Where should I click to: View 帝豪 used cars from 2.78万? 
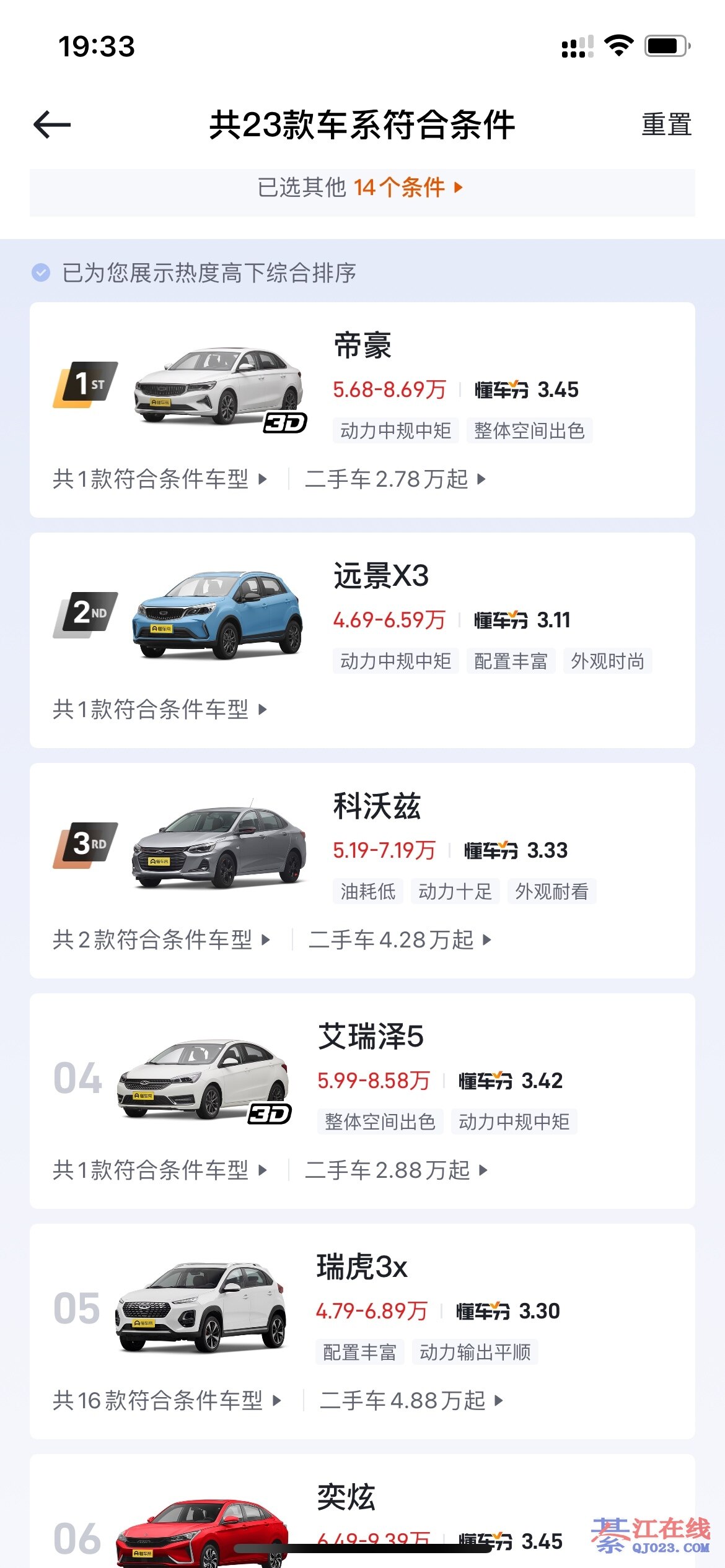395,479
